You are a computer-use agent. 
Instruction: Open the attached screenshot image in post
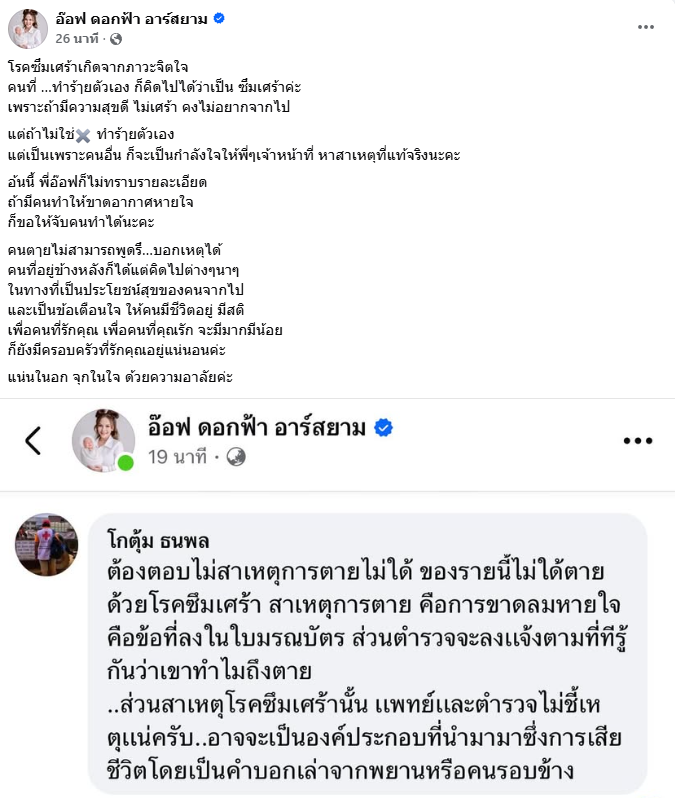coord(337,600)
